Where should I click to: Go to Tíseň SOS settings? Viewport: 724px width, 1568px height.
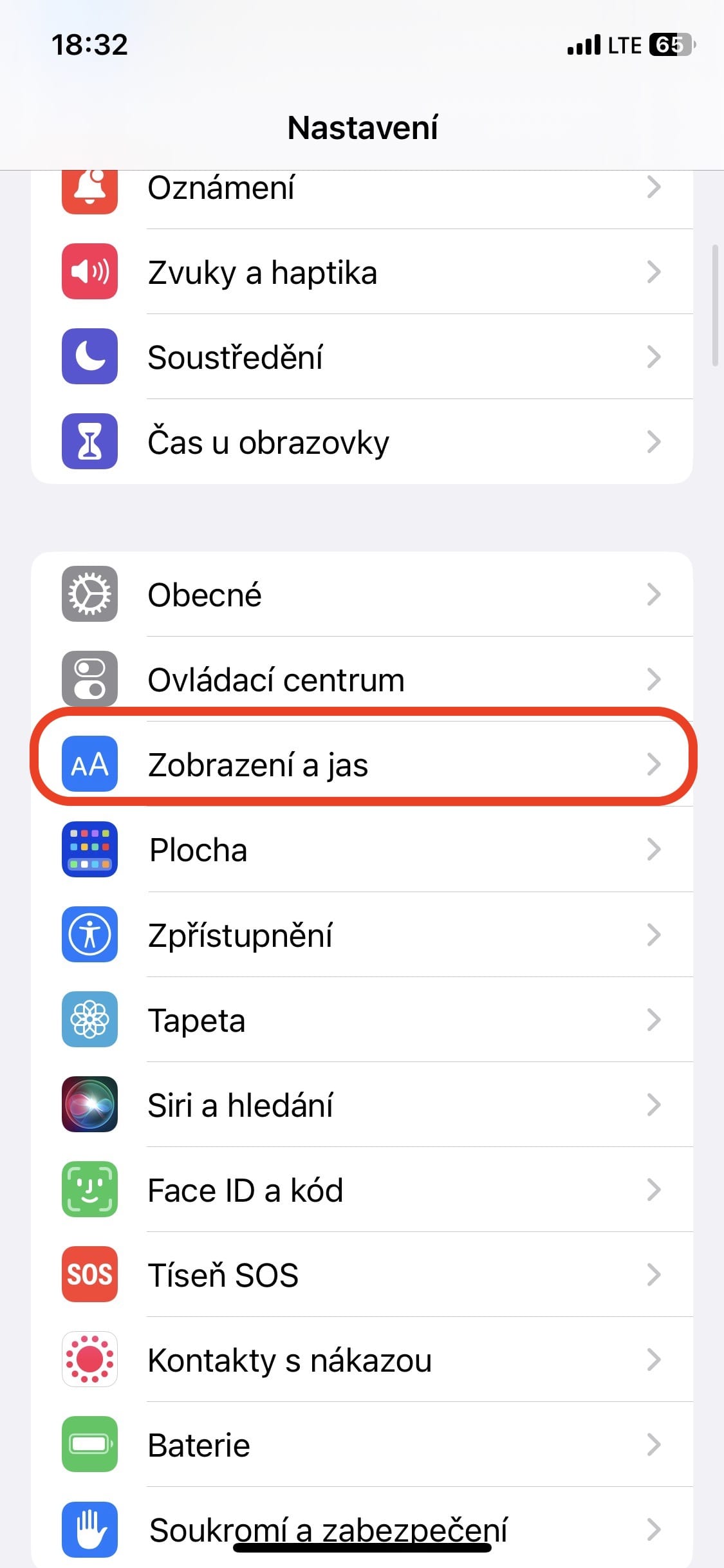coord(362,1274)
